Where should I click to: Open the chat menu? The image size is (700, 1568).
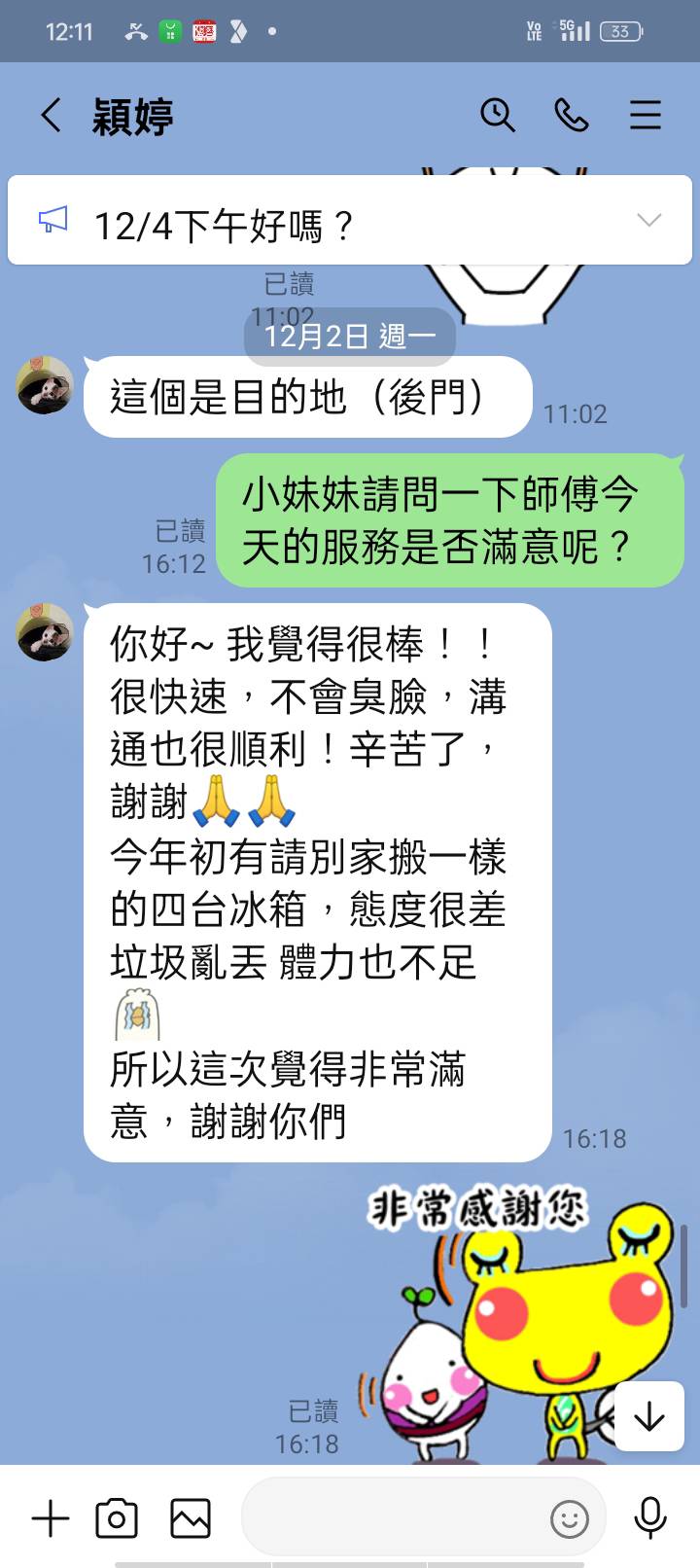(645, 116)
